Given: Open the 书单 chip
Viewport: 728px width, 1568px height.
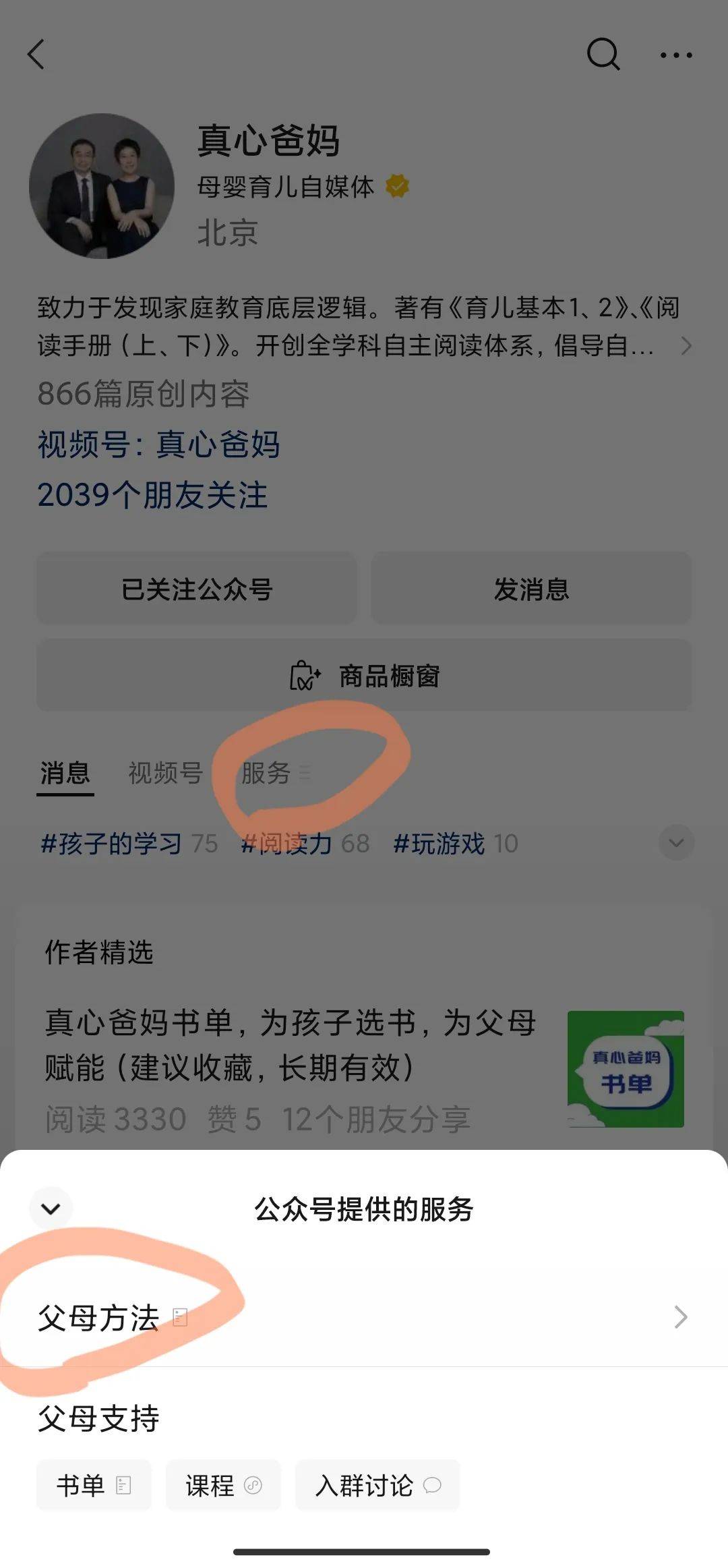Looking at the screenshot, I should 94,1485.
